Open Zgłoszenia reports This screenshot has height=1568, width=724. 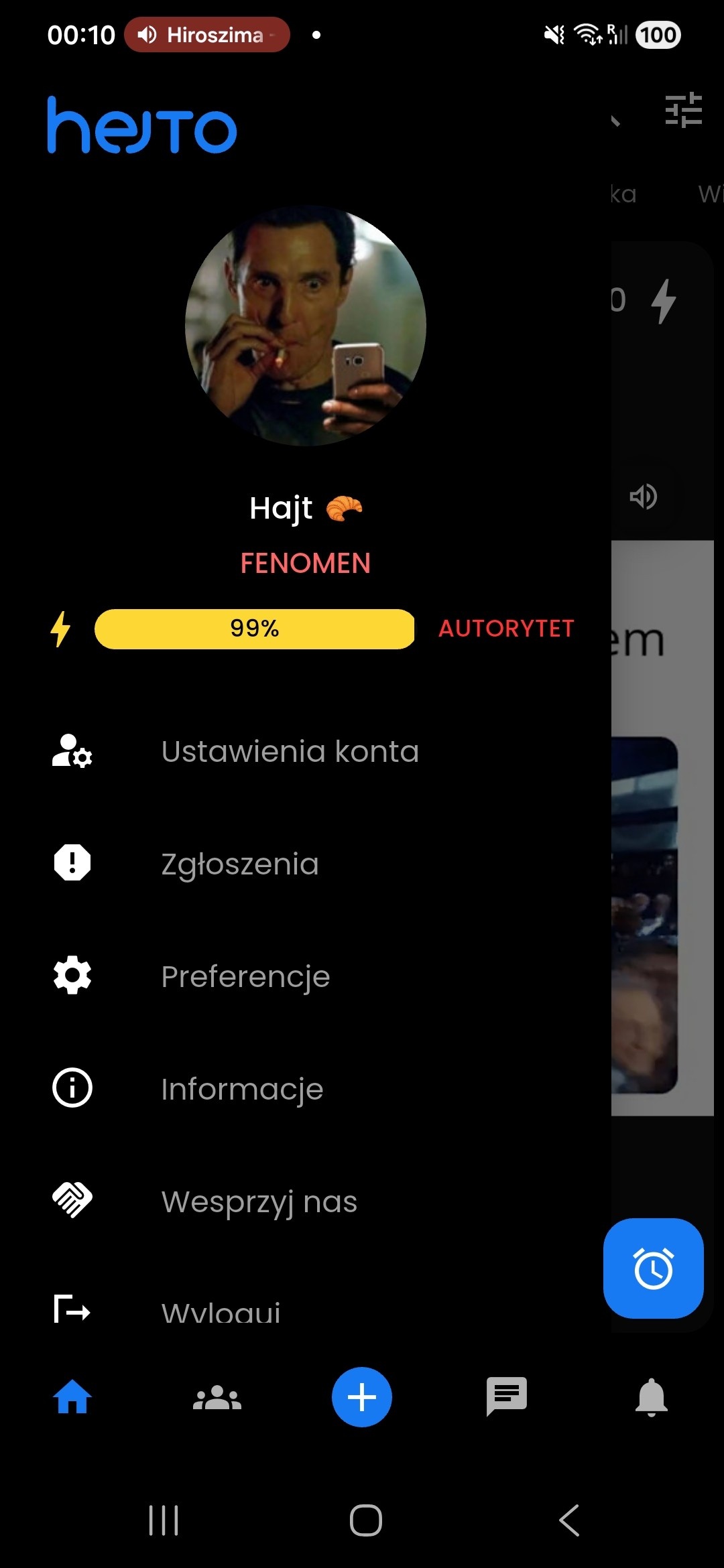click(x=240, y=864)
